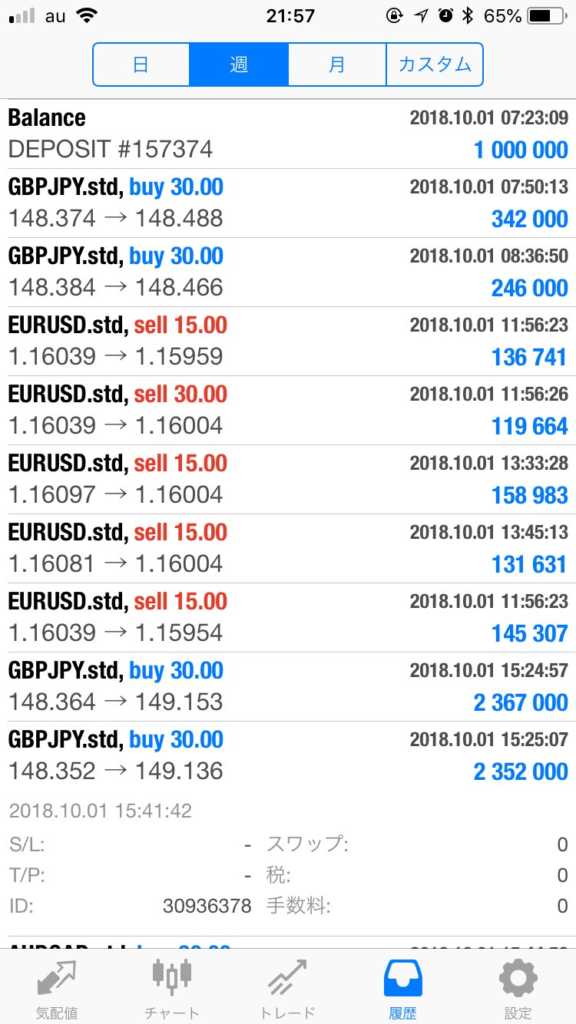Select the 履歴 history tab
576x1024 pixels.
tap(403, 987)
